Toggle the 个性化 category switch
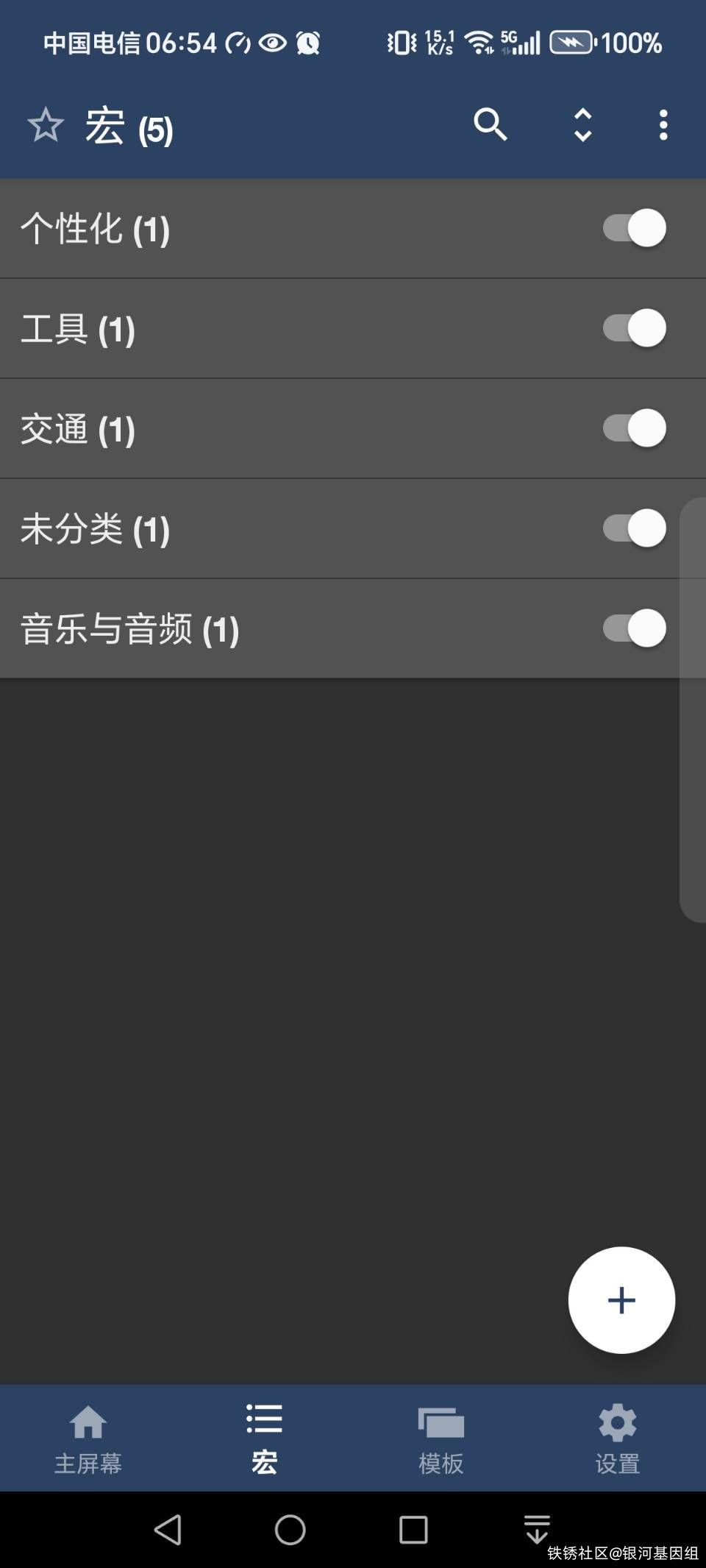The height and width of the screenshot is (1568, 706). coord(635,229)
